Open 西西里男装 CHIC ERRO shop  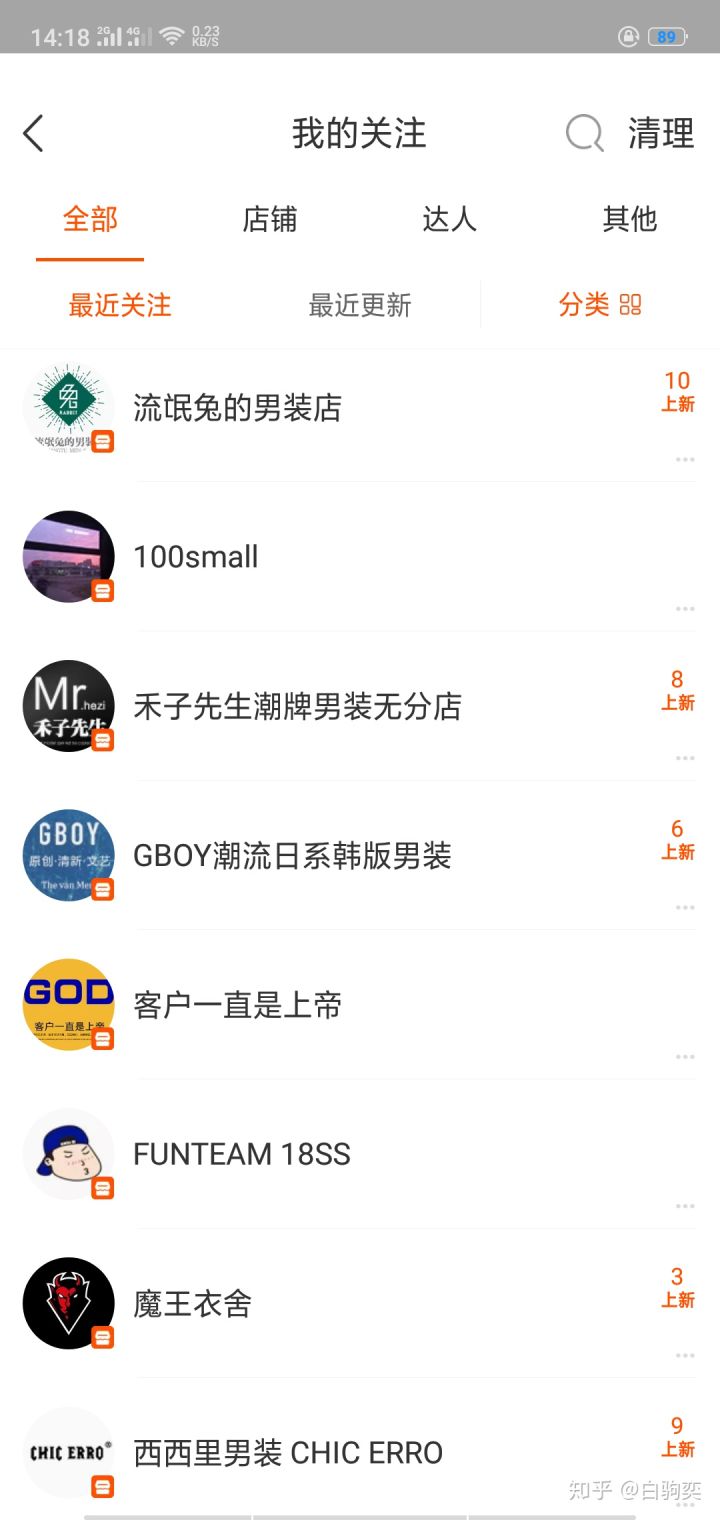tap(288, 1453)
